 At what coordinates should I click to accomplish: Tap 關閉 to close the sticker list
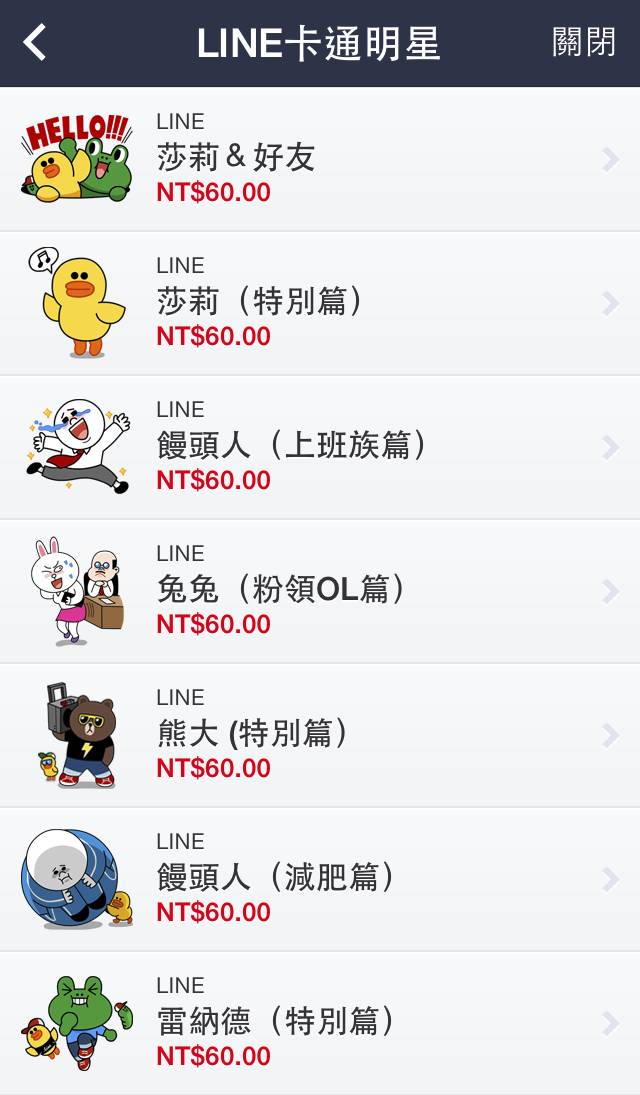(x=584, y=43)
